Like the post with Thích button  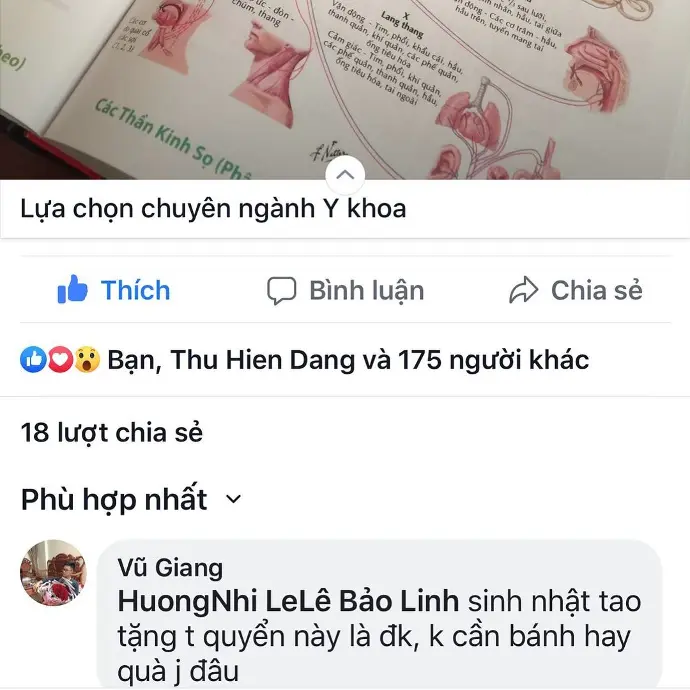click(x=114, y=291)
